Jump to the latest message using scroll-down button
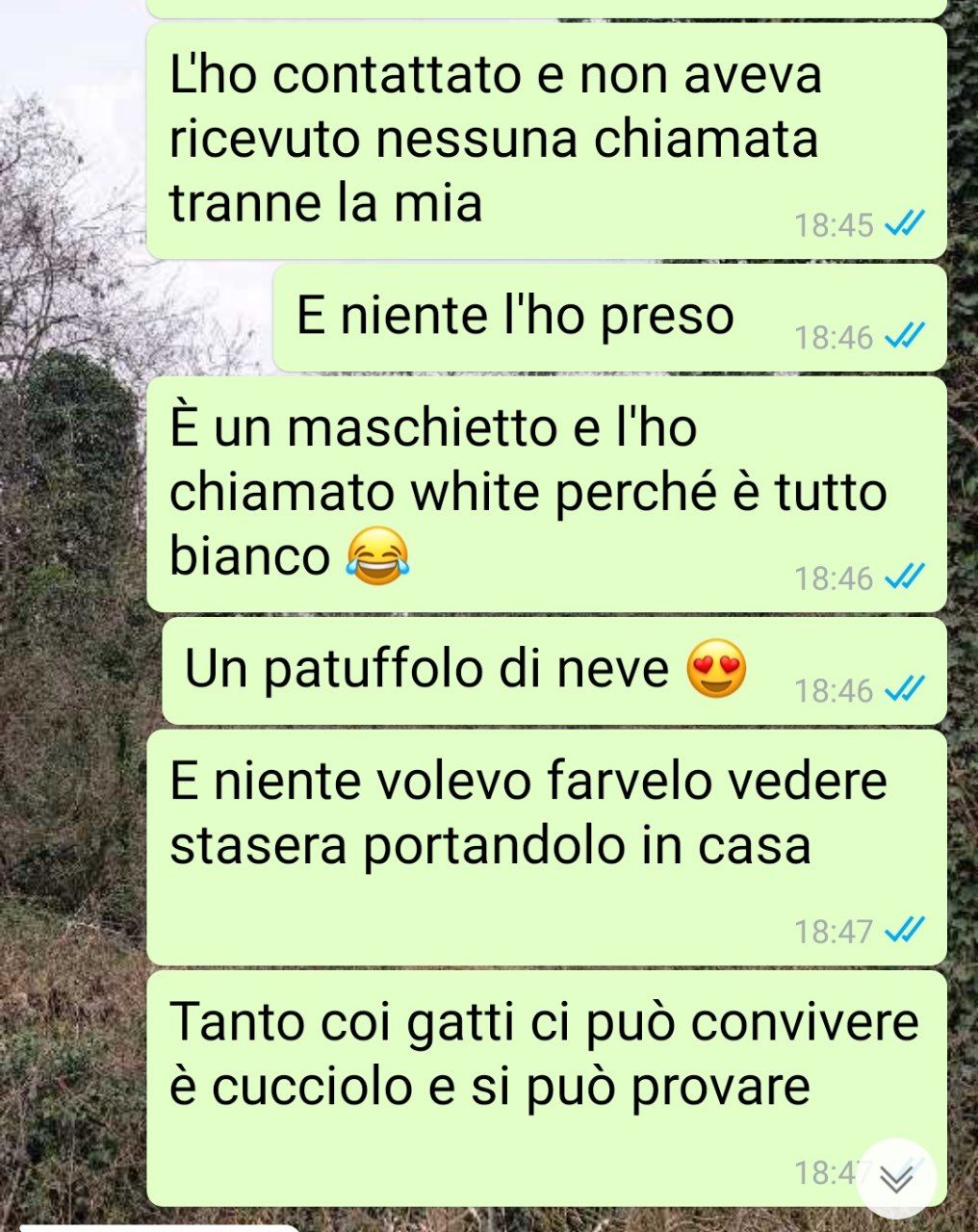The width and height of the screenshot is (978, 1232). pyautogui.click(x=896, y=1178)
